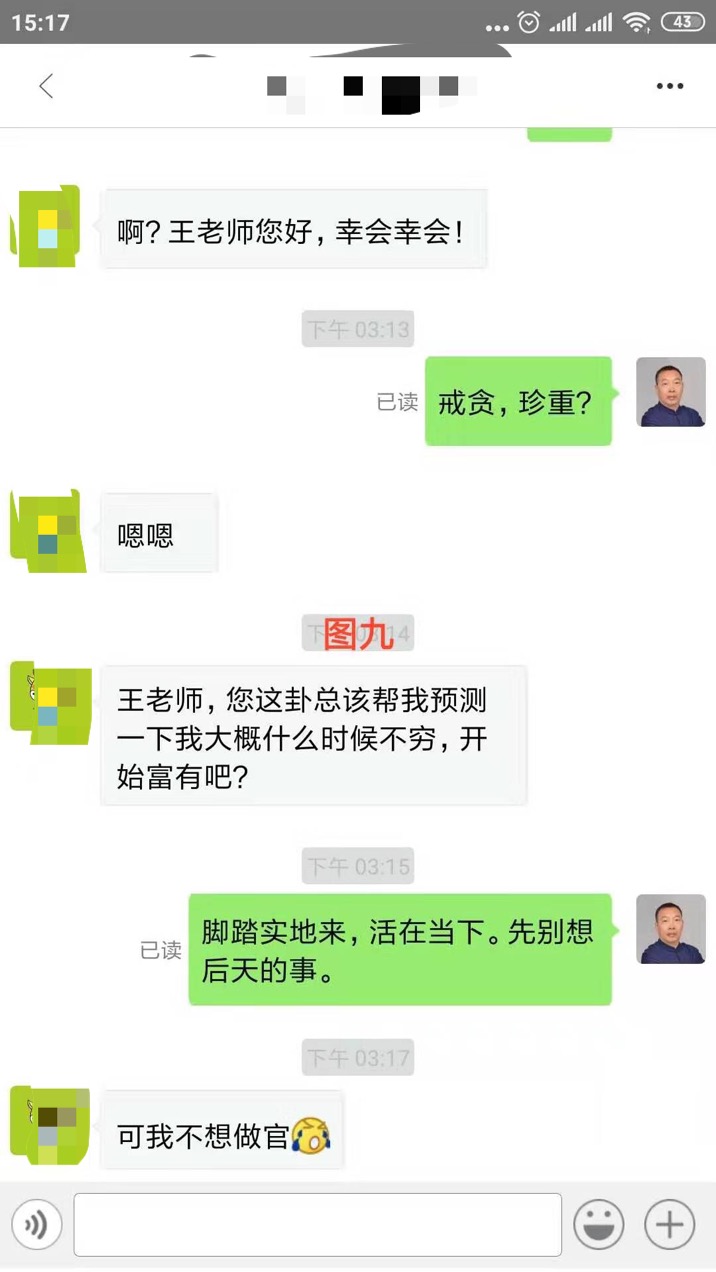Viewport: 716px width, 1272px height.
Task: Open the chat overflow menu
Action: 669,86
